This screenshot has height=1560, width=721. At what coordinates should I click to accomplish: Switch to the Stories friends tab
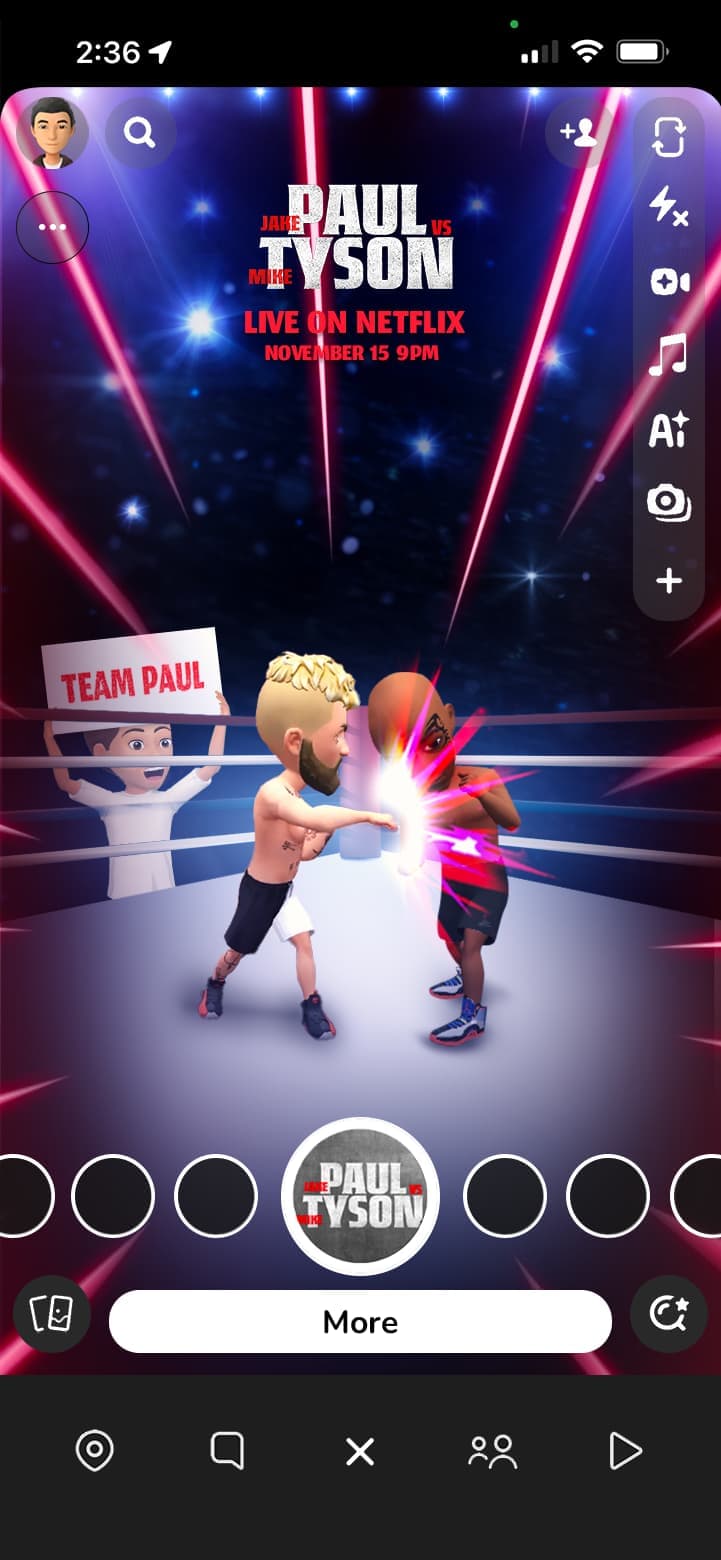(x=492, y=1451)
